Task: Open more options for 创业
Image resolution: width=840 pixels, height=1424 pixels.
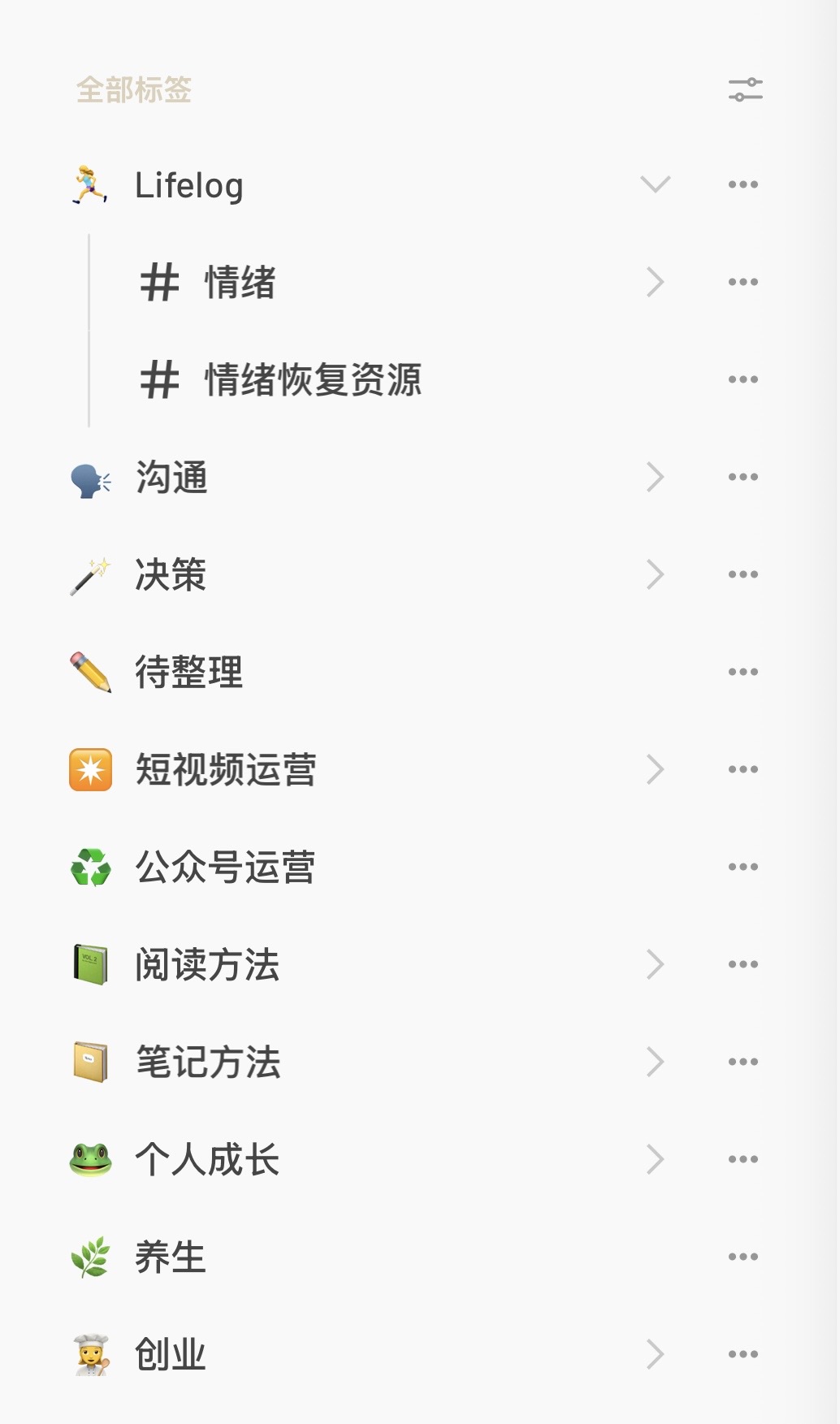Action: tap(743, 1354)
